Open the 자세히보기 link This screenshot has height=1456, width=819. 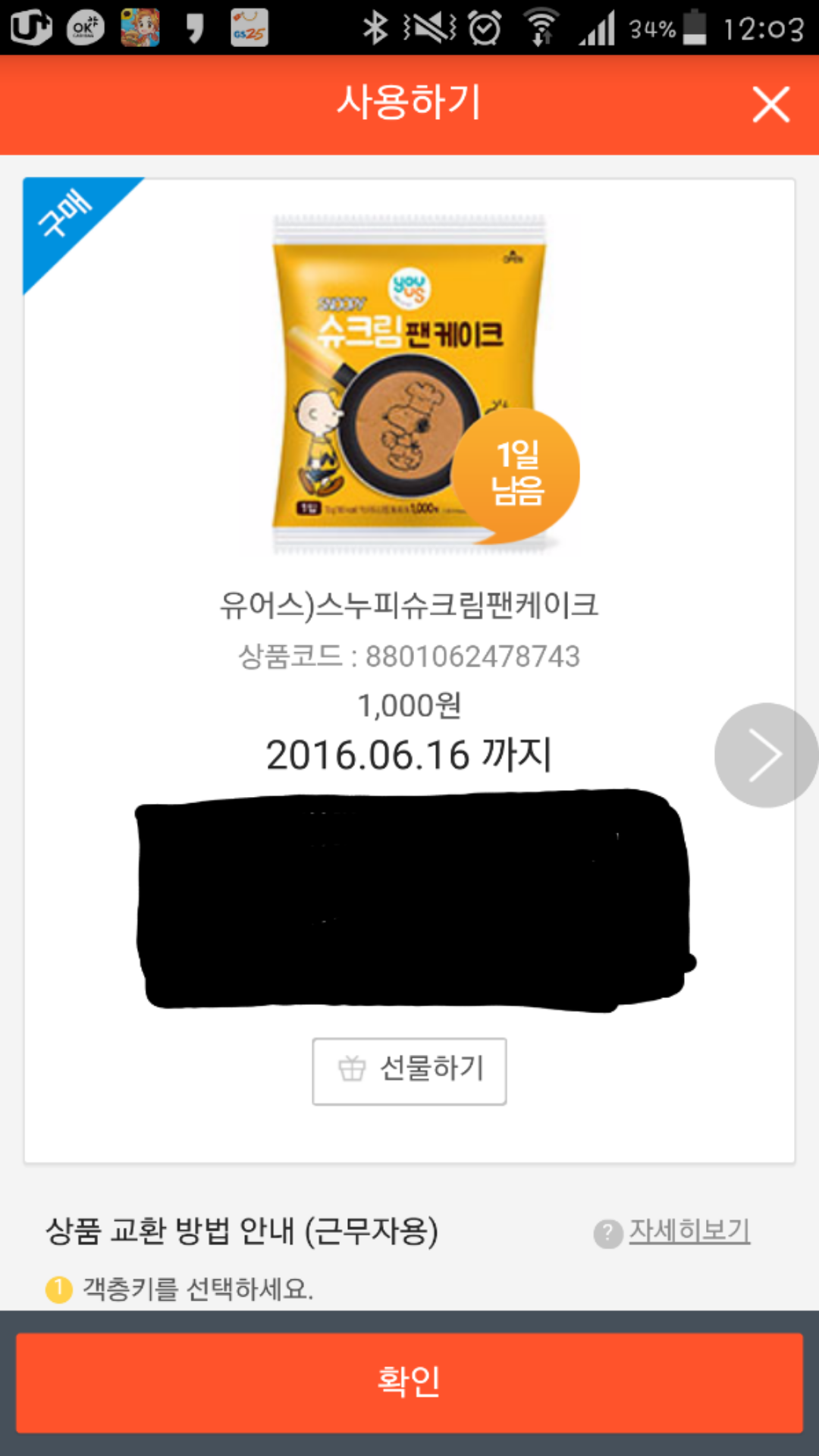688,1231
